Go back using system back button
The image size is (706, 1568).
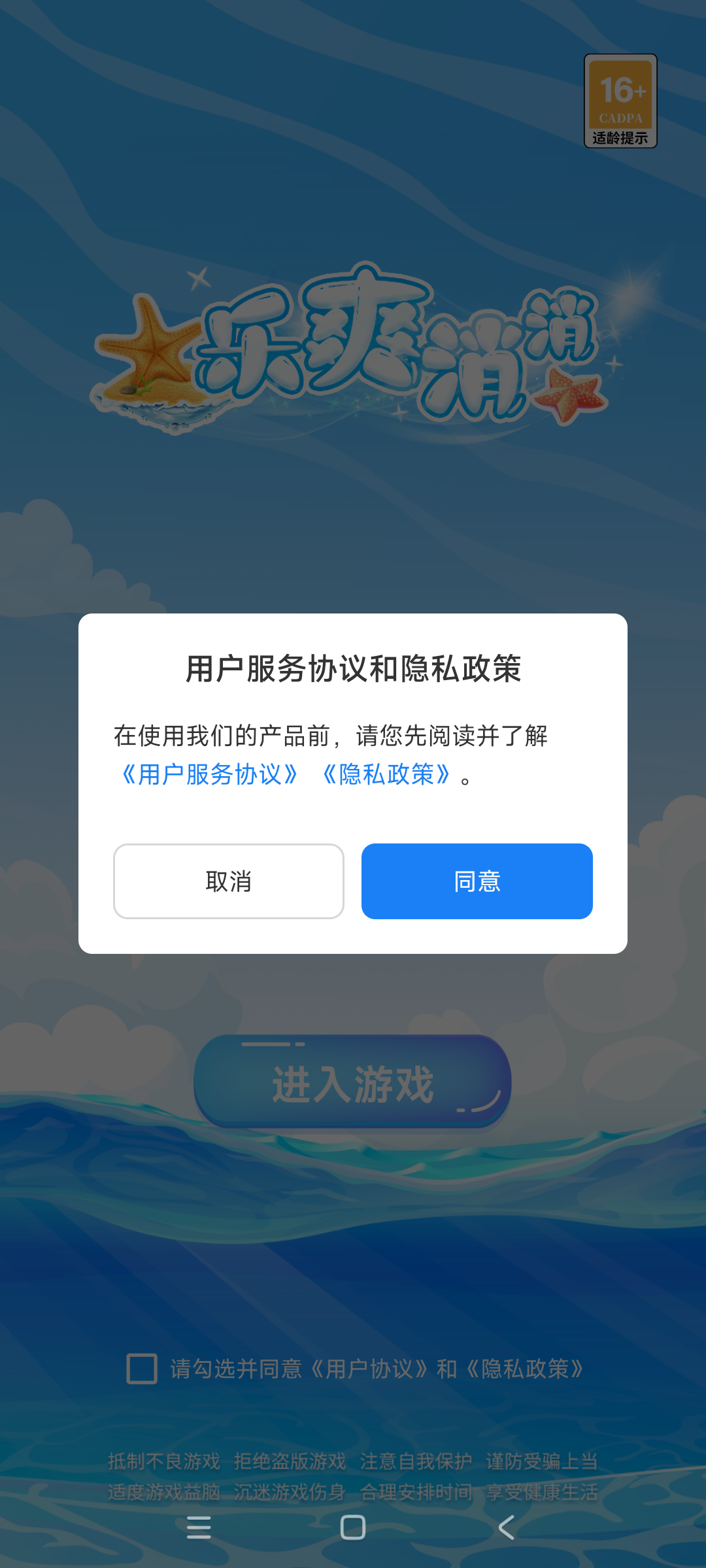click(x=507, y=1527)
